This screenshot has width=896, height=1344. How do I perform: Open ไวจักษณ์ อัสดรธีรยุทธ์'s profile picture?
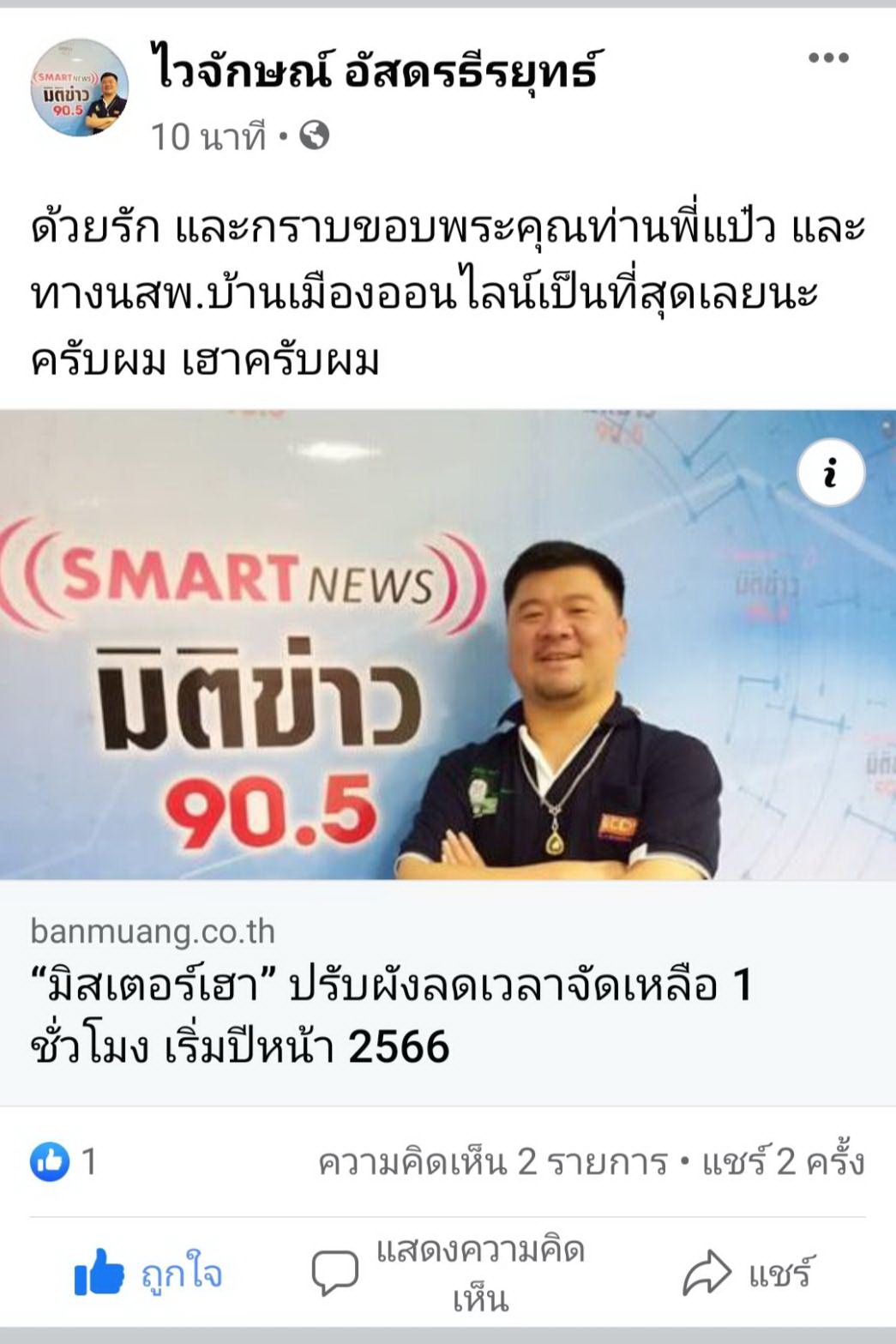(x=80, y=87)
